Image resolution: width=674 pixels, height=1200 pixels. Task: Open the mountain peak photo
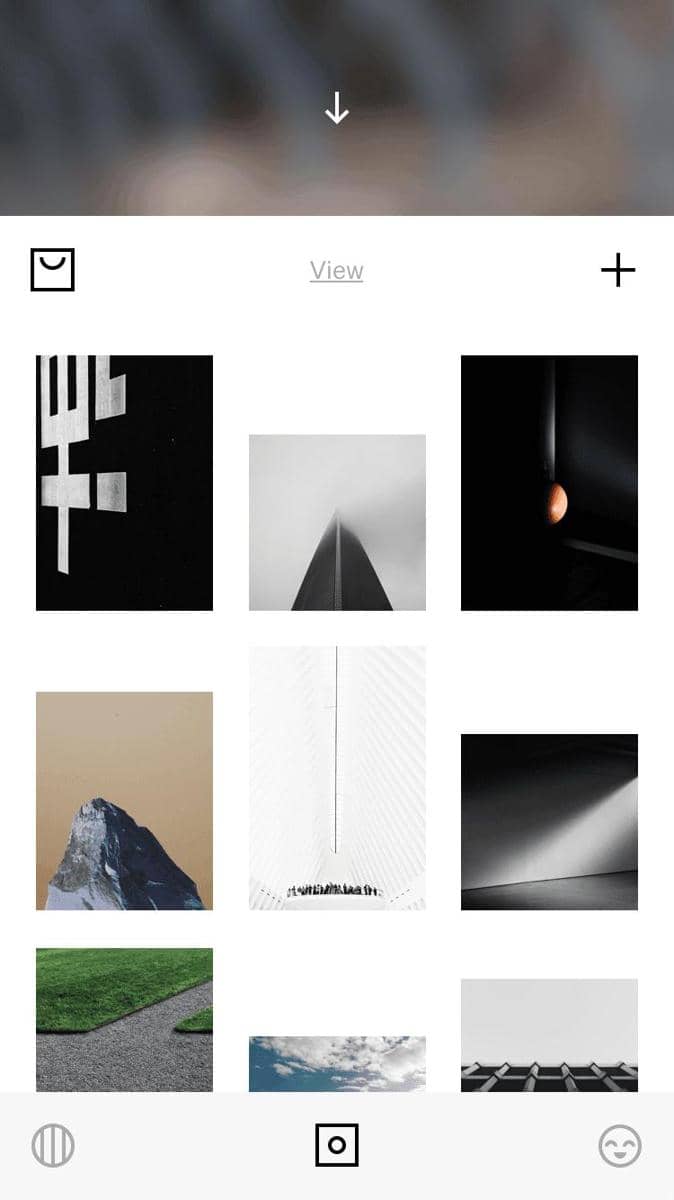pyautogui.click(x=124, y=800)
